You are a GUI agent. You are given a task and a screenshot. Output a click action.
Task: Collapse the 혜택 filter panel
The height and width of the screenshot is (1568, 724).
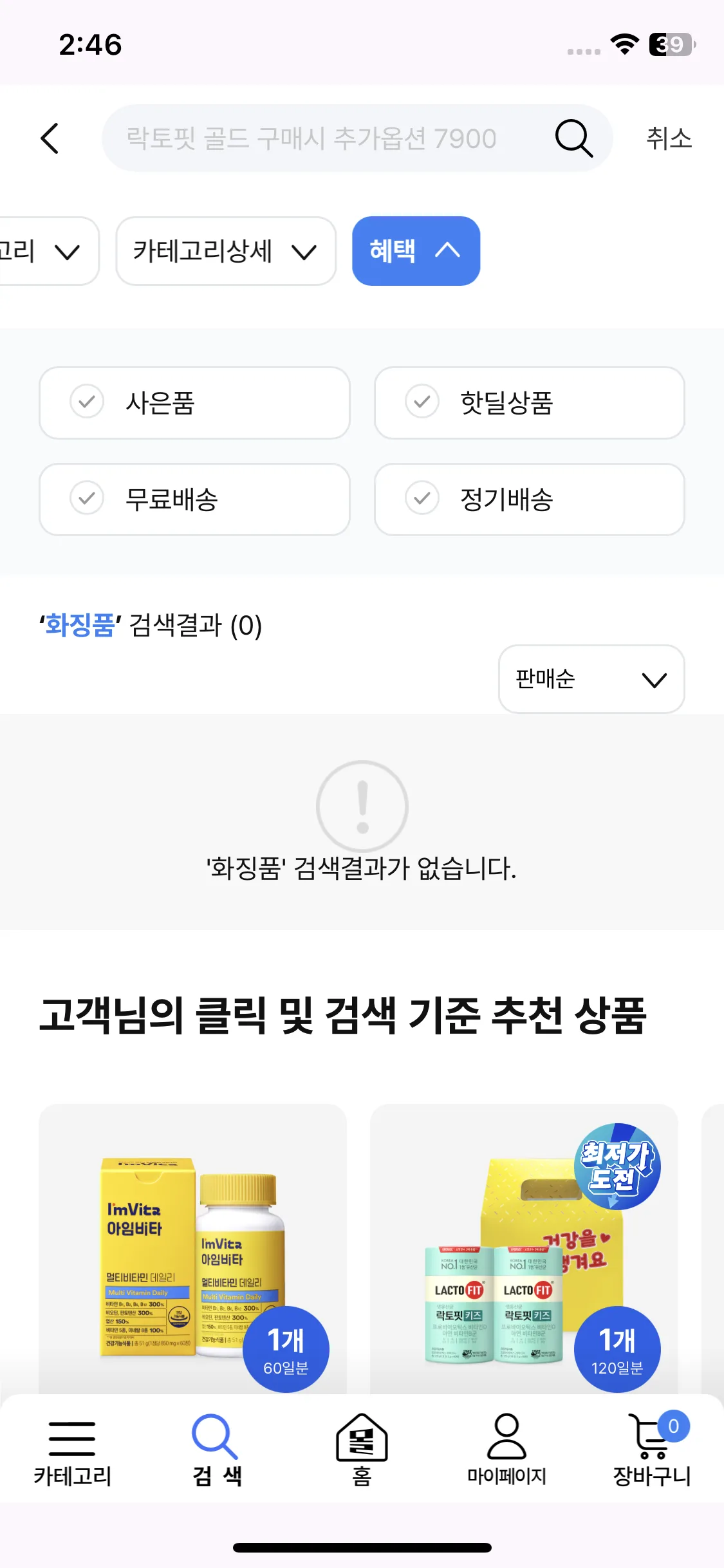415,251
